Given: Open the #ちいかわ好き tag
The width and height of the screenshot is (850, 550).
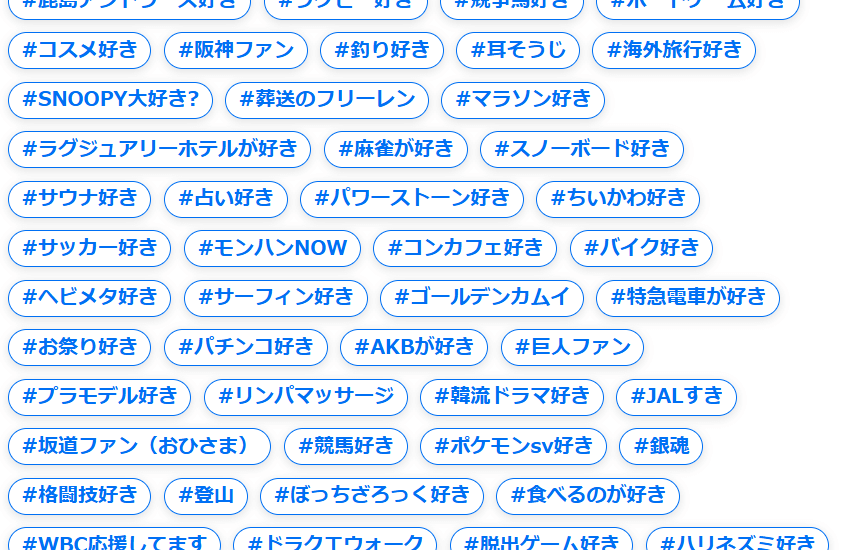Looking at the screenshot, I should click(618, 199).
